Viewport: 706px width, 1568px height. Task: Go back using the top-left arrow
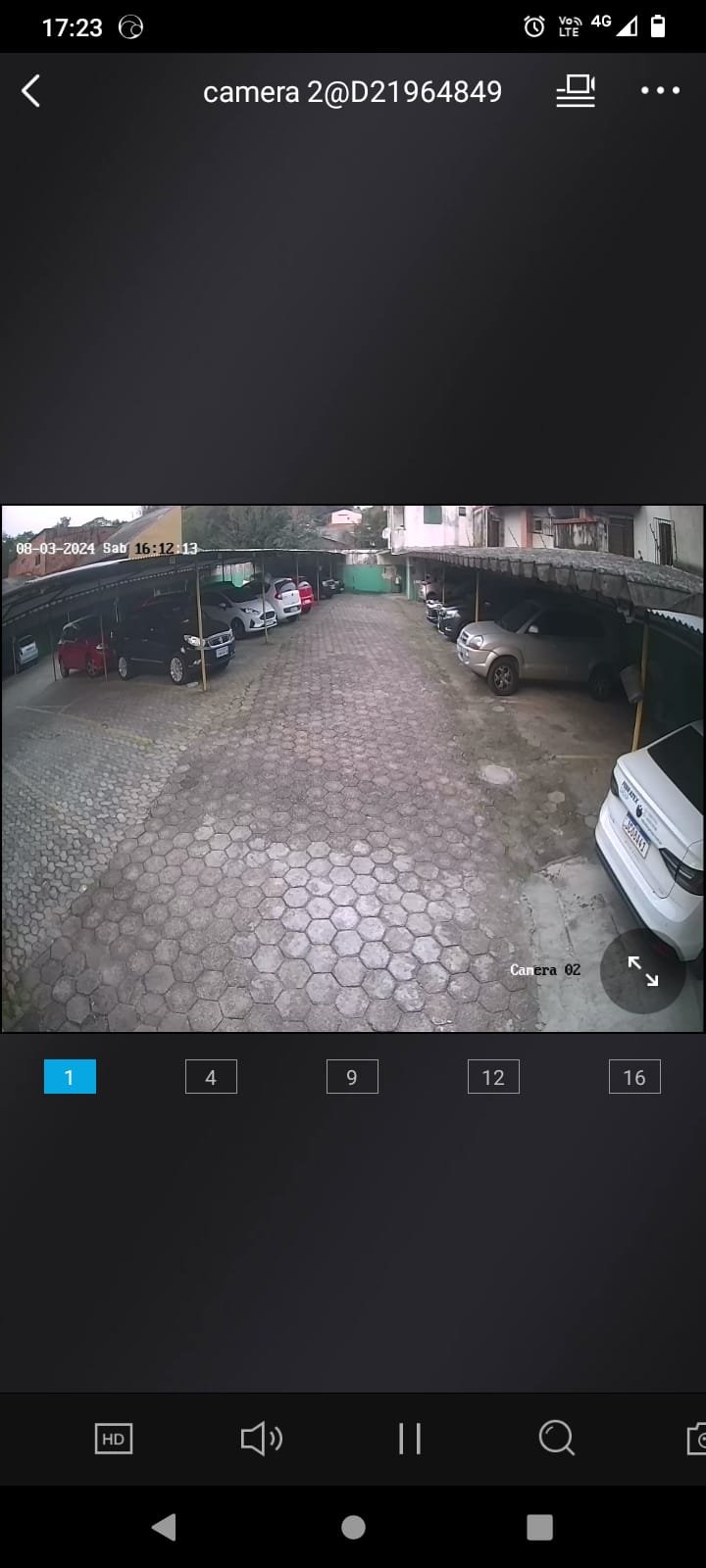(31, 91)
